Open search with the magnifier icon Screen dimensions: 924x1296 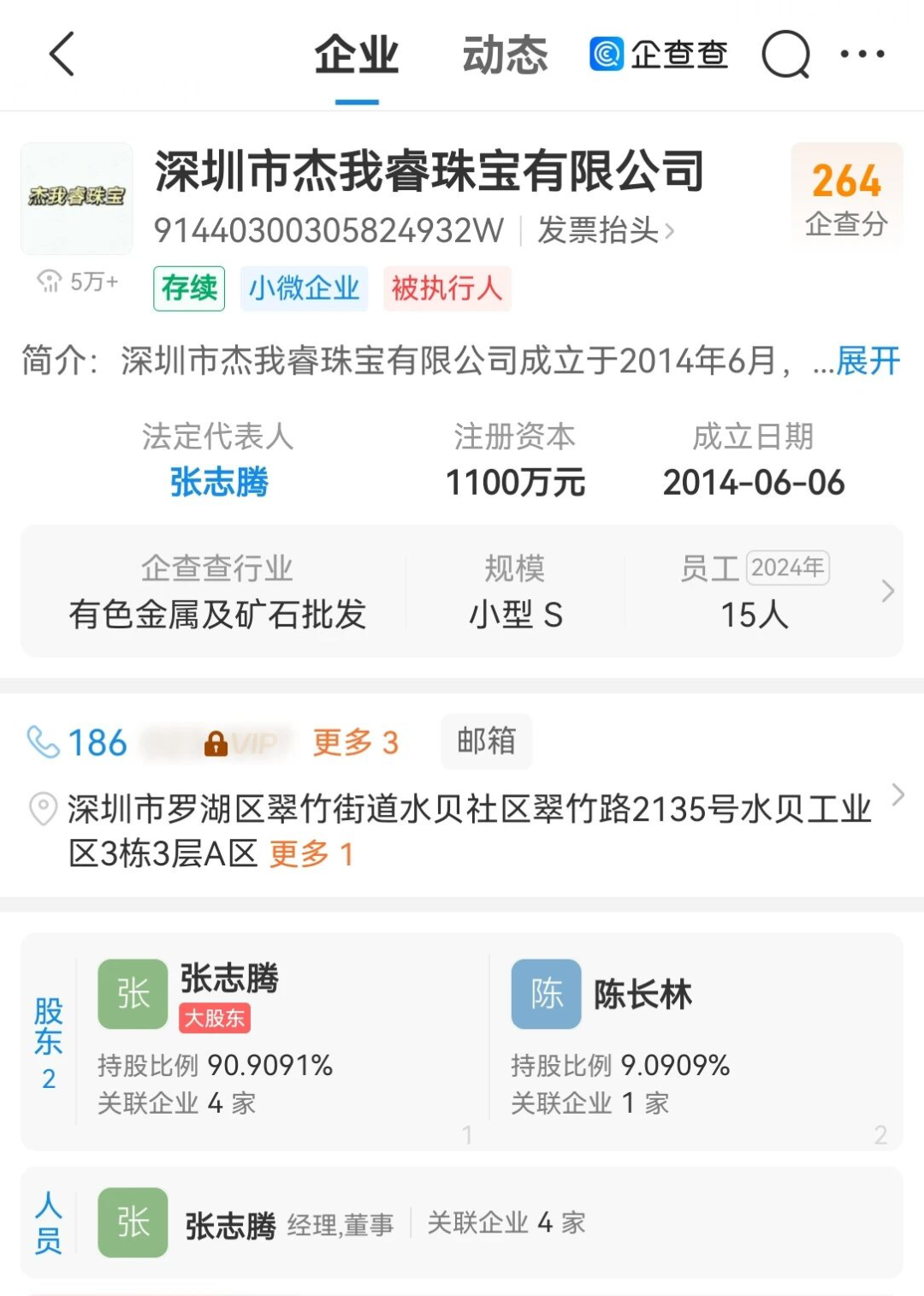click(x=785, y=54)
